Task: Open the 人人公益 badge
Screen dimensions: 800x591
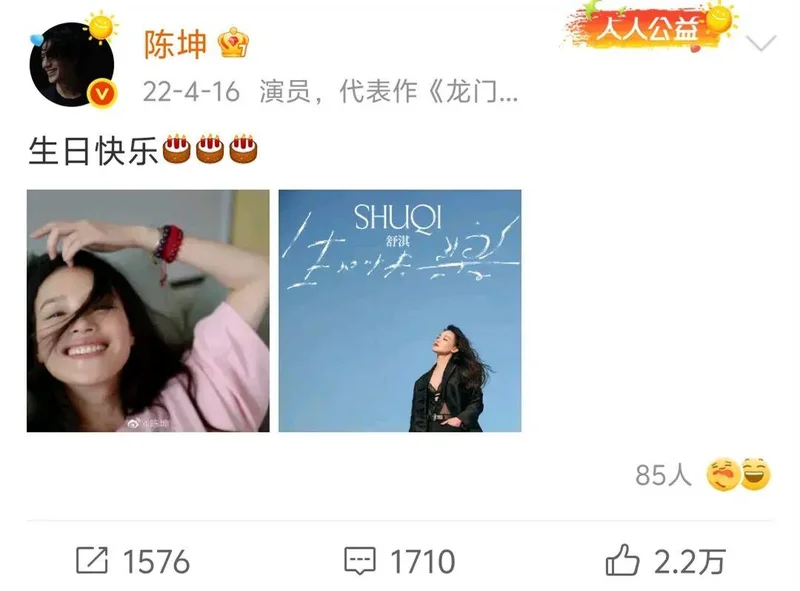Action: pos(648,30)
